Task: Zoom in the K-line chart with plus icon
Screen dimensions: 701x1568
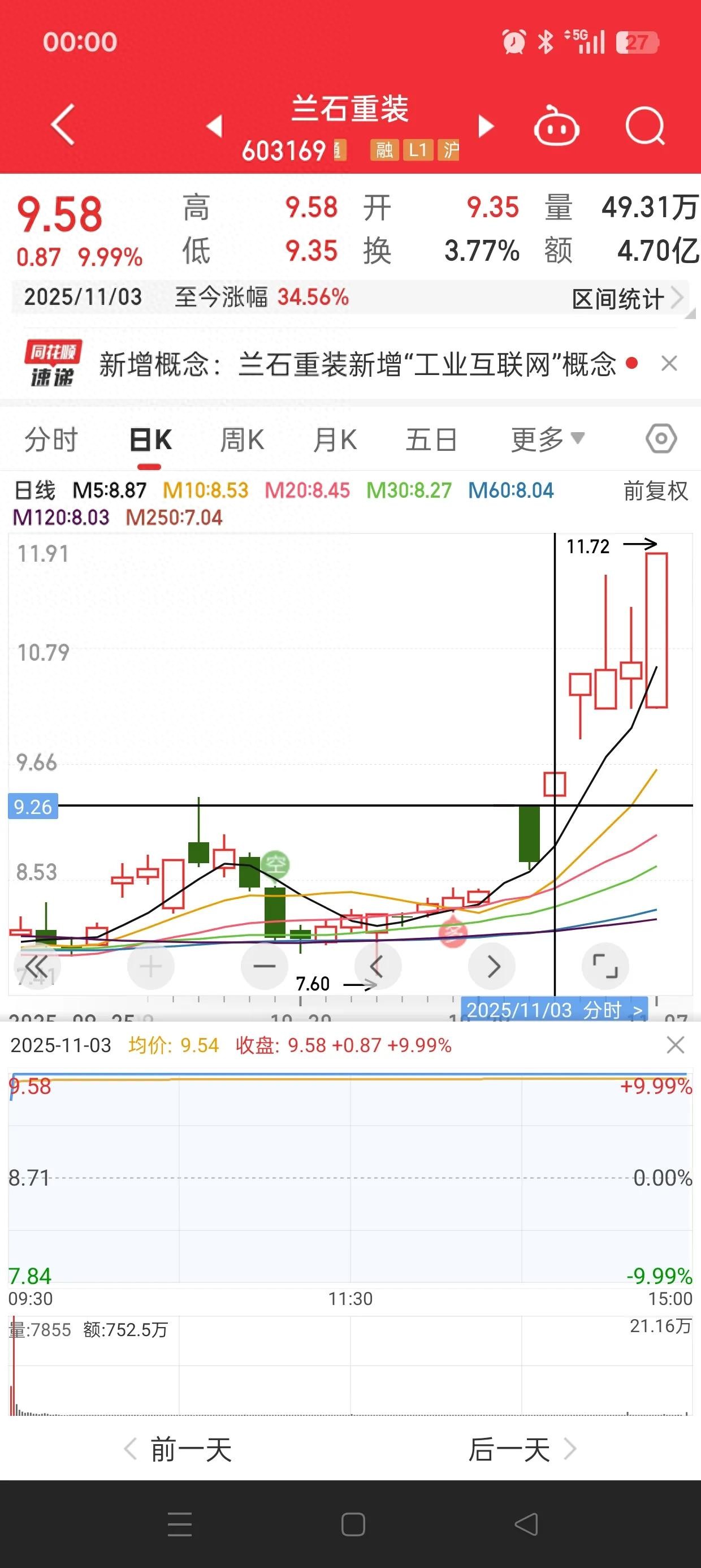Action: (x=150, y=966)
